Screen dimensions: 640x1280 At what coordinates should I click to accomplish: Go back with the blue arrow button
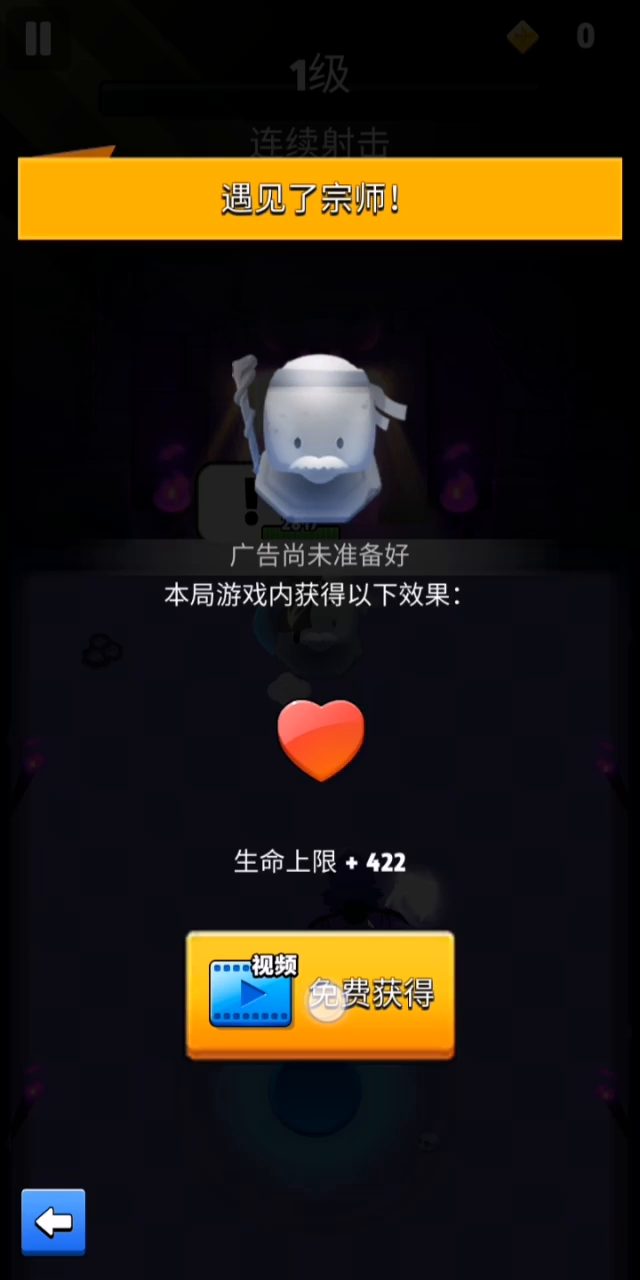[53, 1221]
